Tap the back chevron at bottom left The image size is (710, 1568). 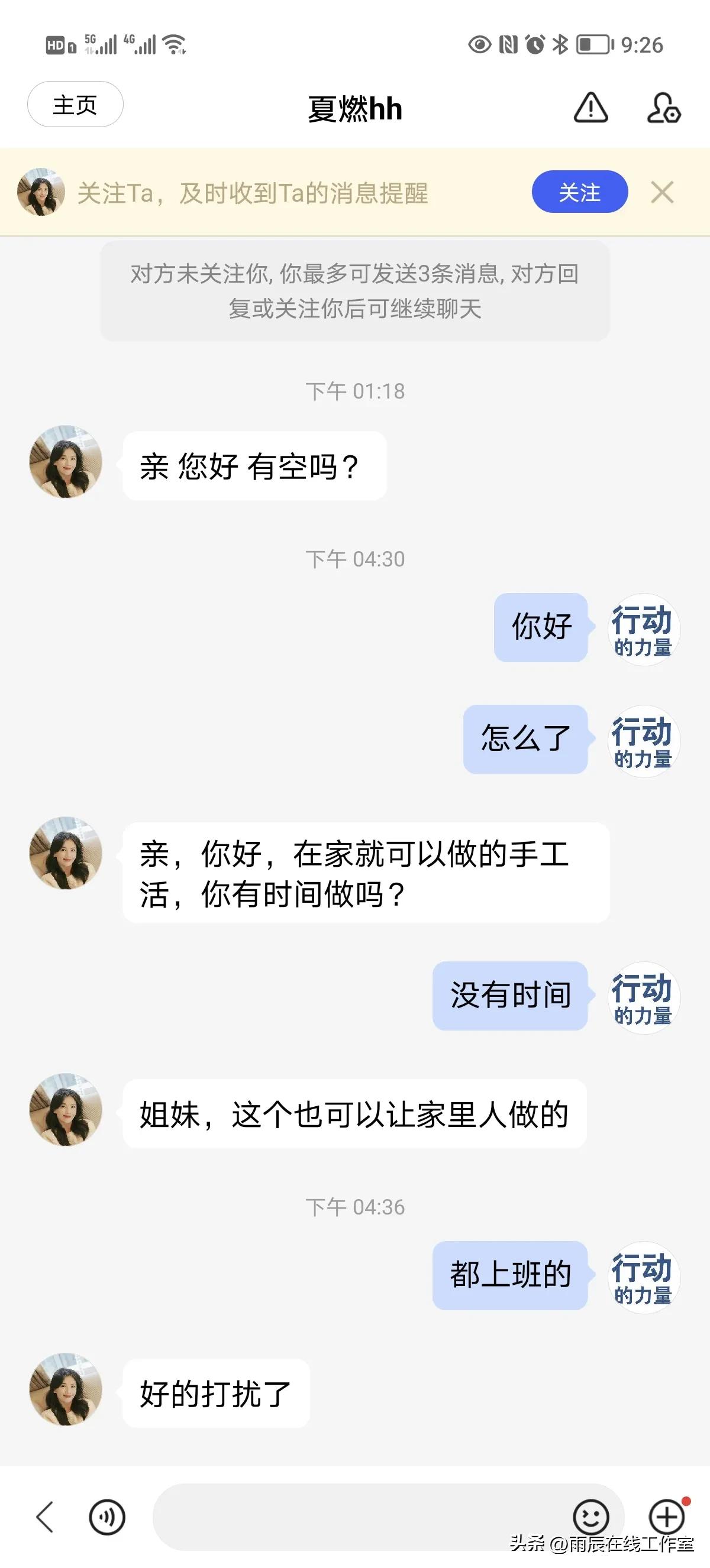44,1517
